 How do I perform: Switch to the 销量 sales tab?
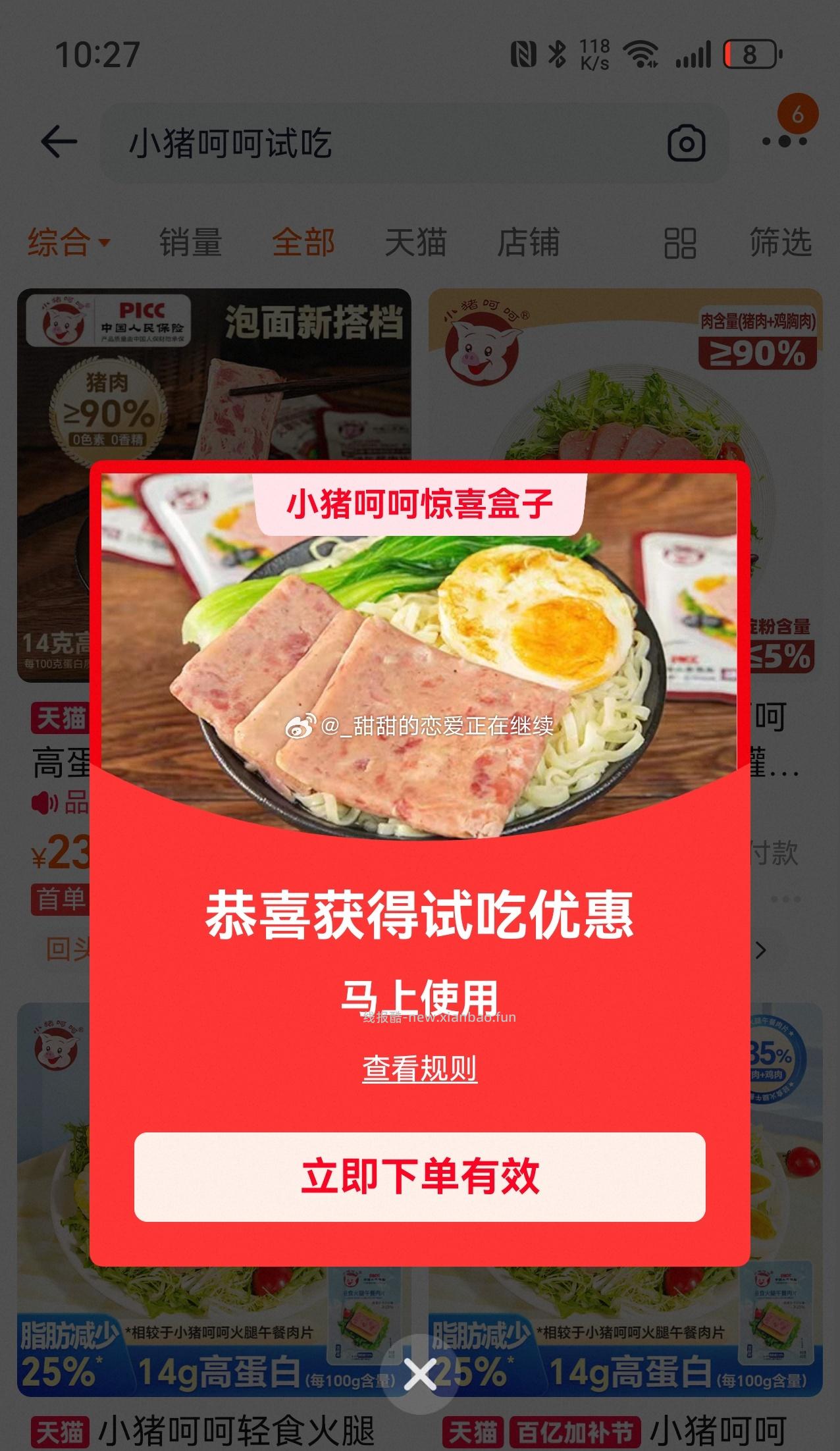(x=191, y=242)
